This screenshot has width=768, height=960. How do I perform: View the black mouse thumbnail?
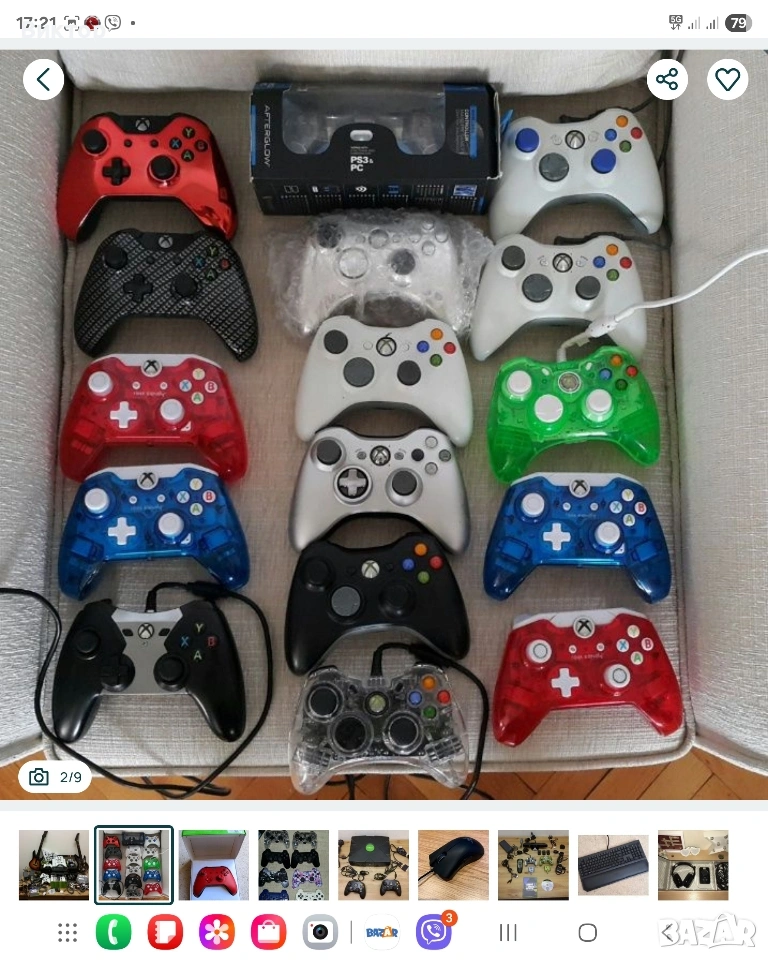(x=453, y=865)
